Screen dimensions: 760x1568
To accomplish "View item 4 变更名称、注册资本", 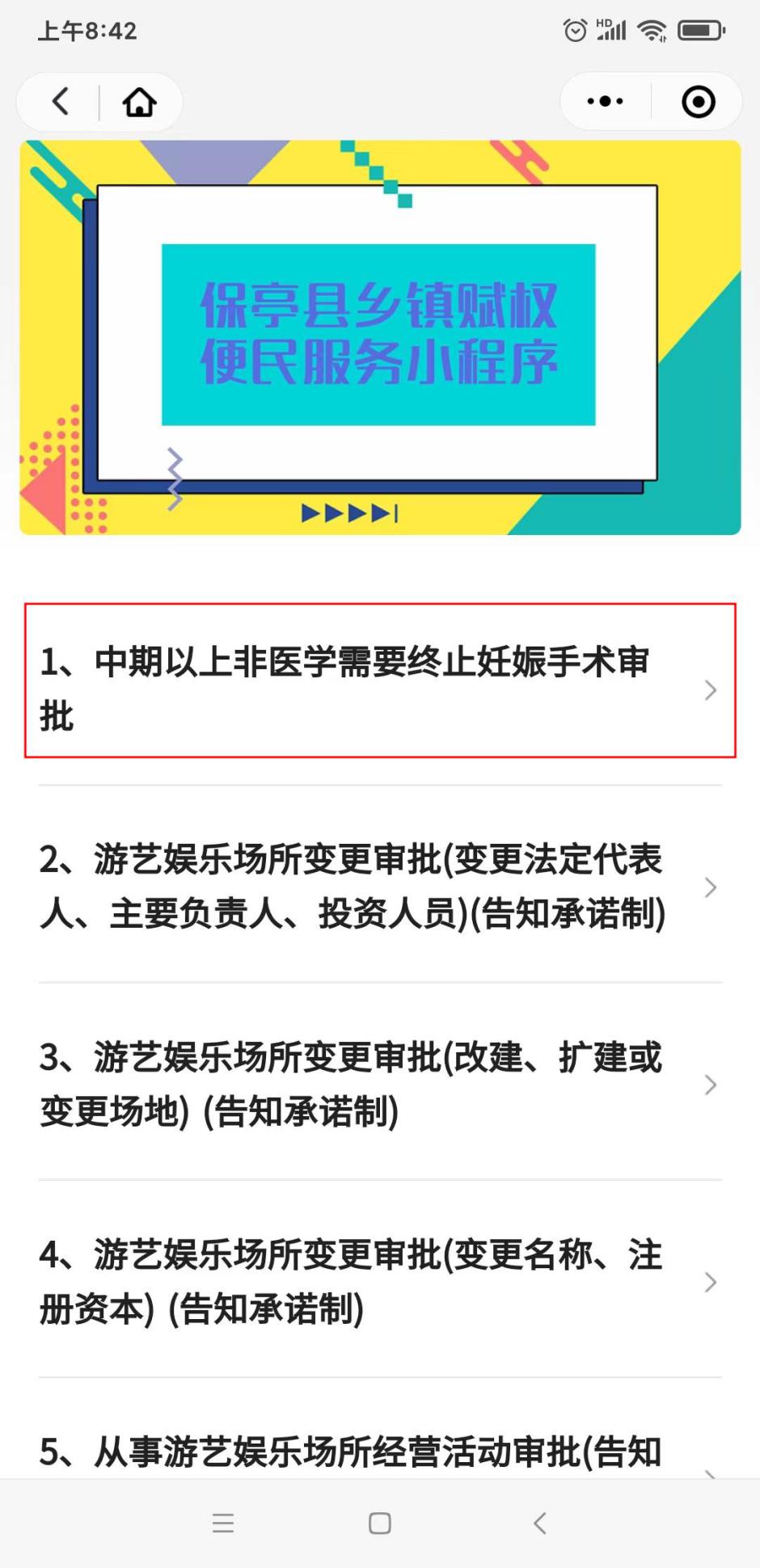I will pos(378,1281).
